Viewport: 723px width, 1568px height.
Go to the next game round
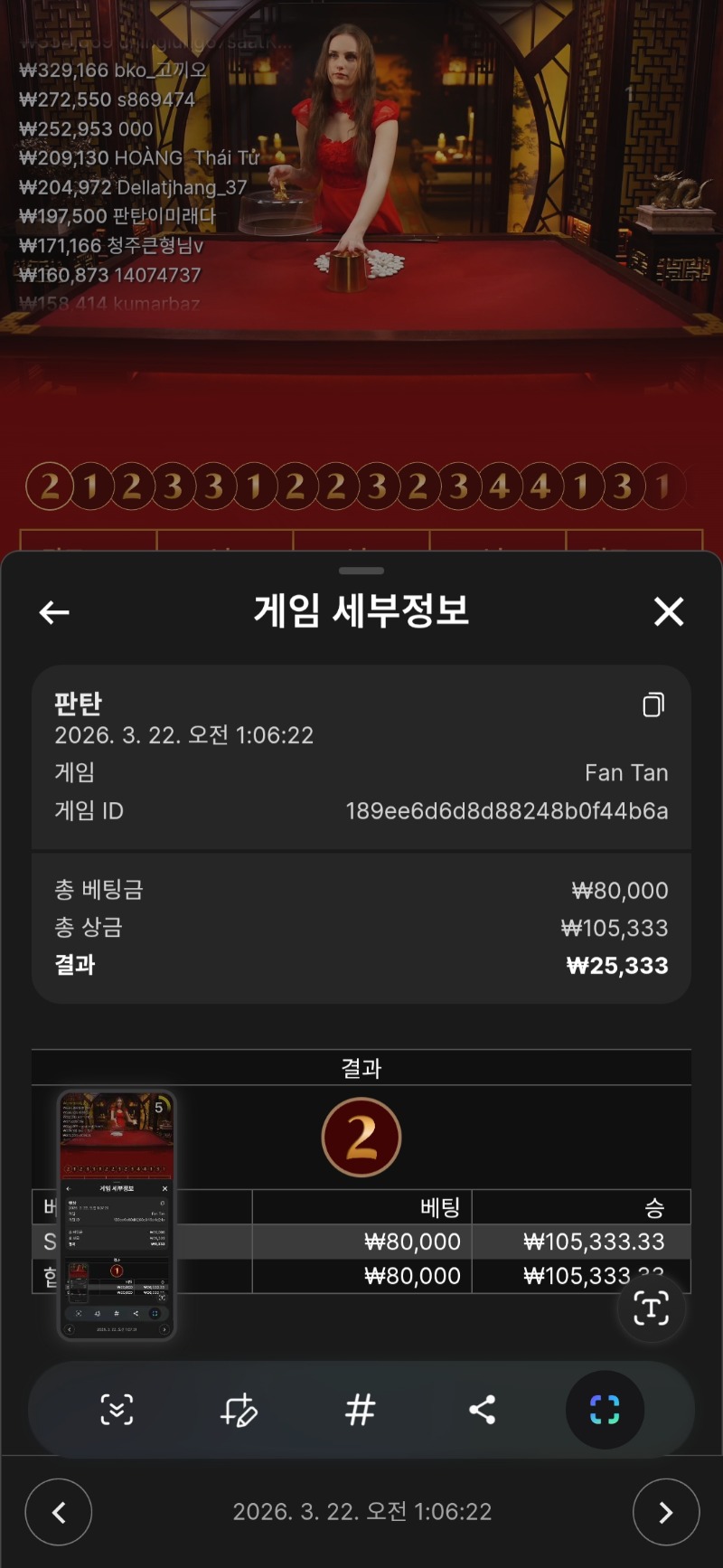pos(666,1512)
